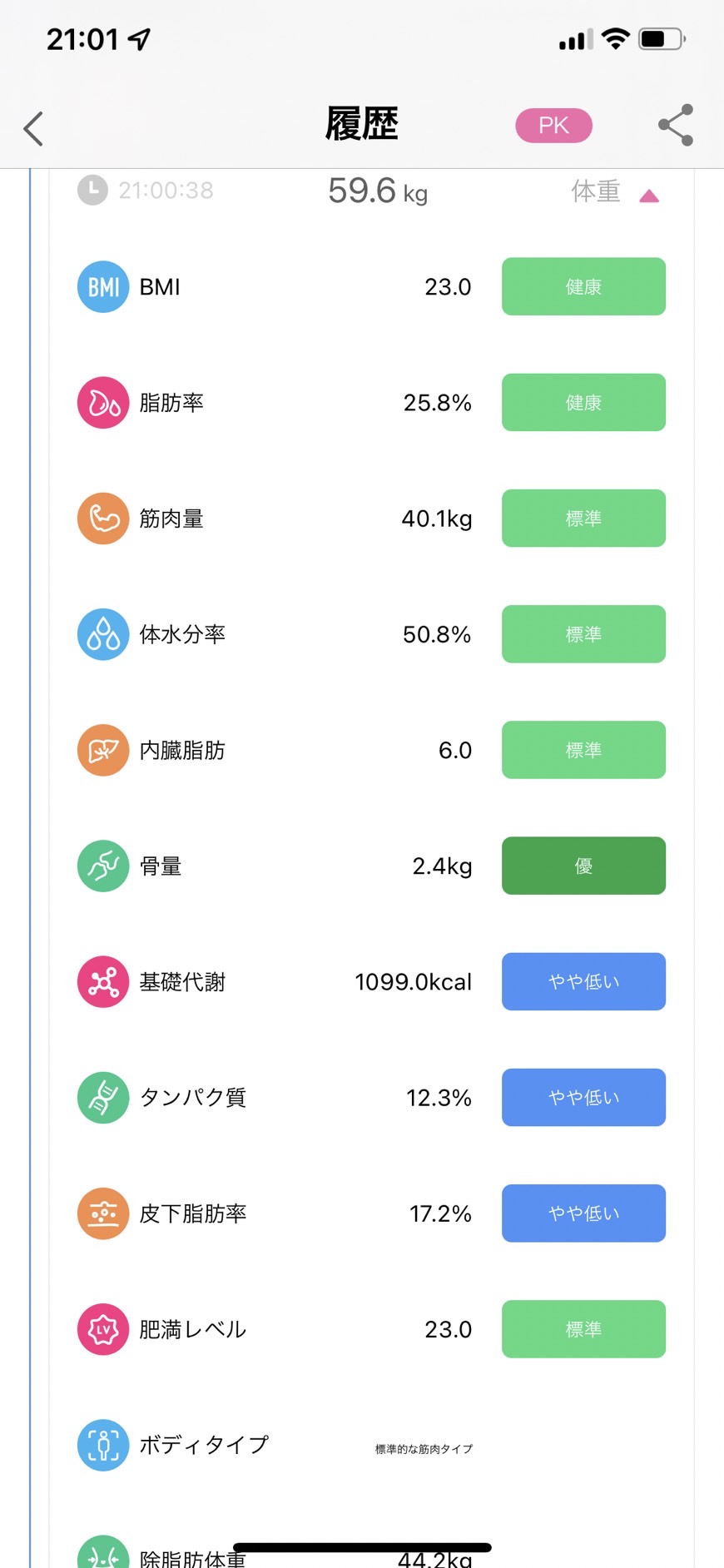This screenshot has height=1568, width=724.
Task: Open the BMI row
Action: pos(371,286)
